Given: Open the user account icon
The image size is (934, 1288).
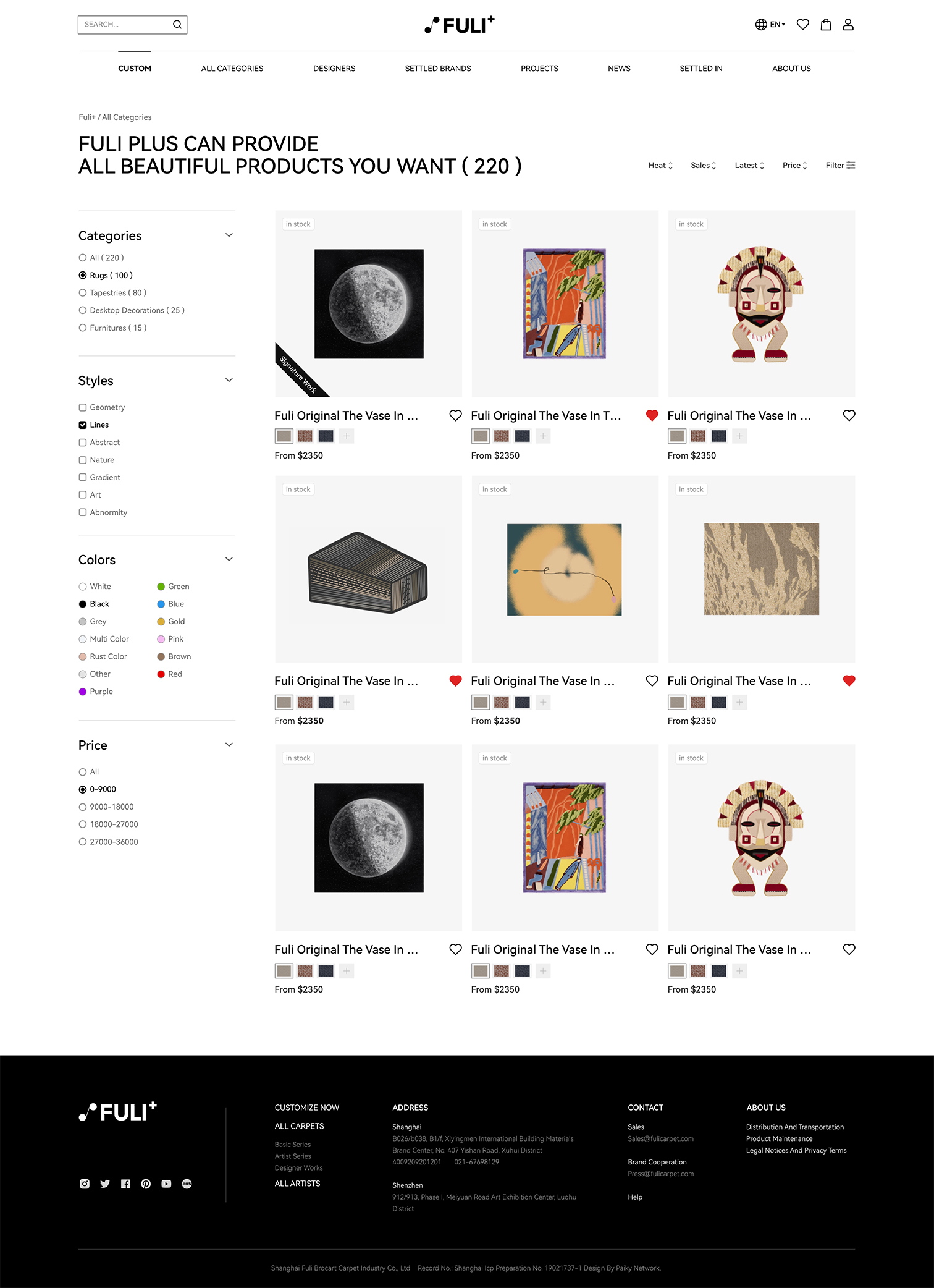Looking at the screenshot, I should (x=848, y=25).
